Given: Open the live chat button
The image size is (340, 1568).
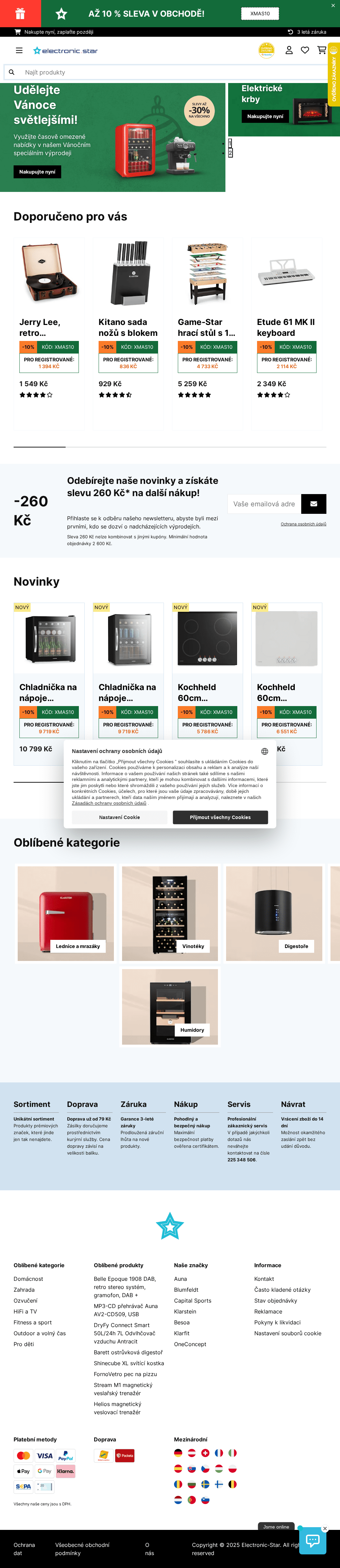Looking at the screenshot, I should (312, 1541).
